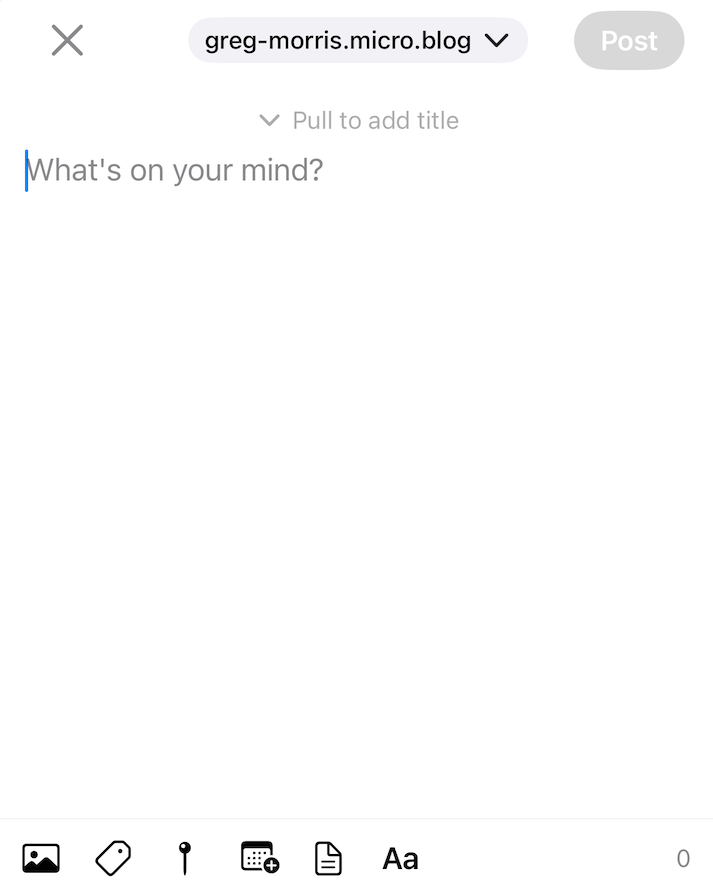Close the post composer
The height and width of the screenshot is (894, 713).
[x=67, y=40]
